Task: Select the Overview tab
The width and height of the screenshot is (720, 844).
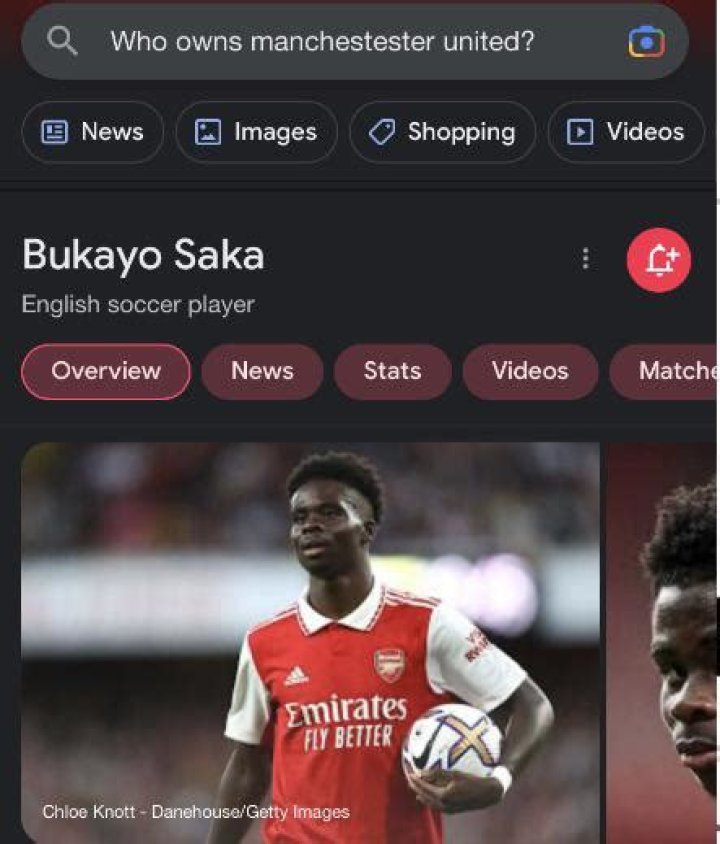Action: click(106, 371)
